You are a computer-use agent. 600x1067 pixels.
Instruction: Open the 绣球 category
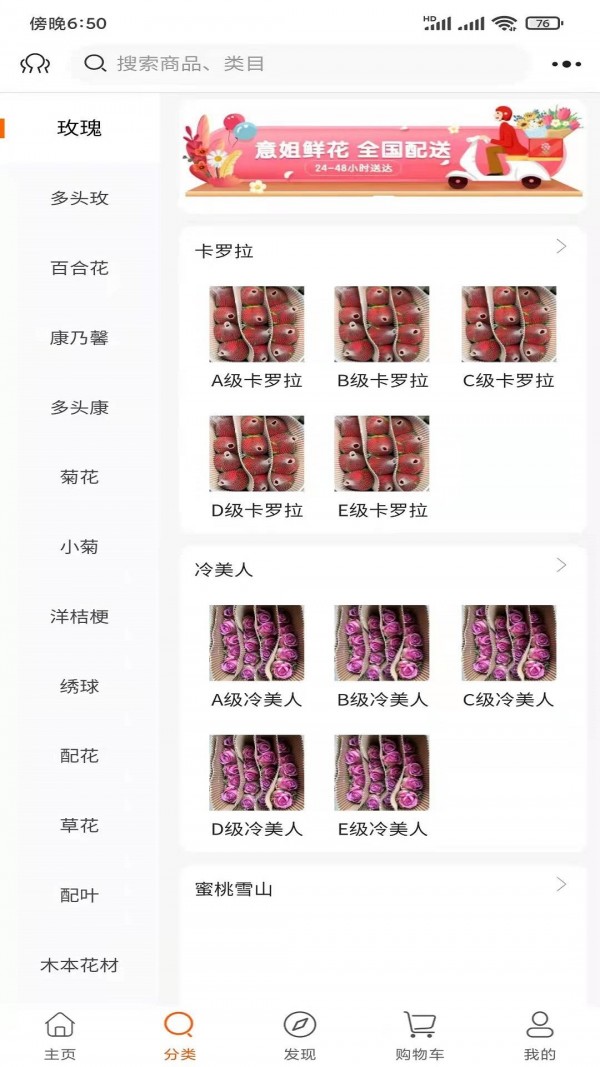(x=79, y=687)
